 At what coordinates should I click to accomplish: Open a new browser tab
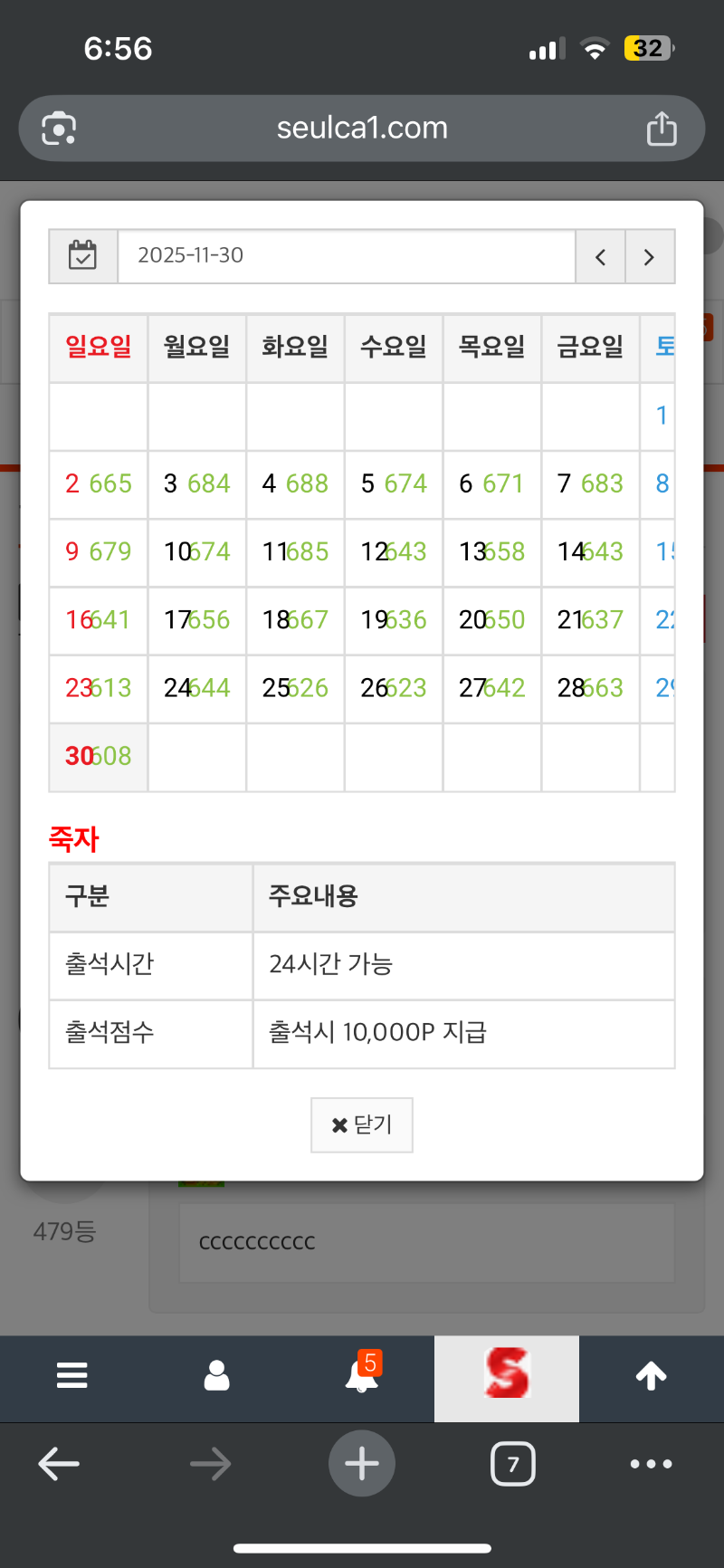(x=362, y=1464)
